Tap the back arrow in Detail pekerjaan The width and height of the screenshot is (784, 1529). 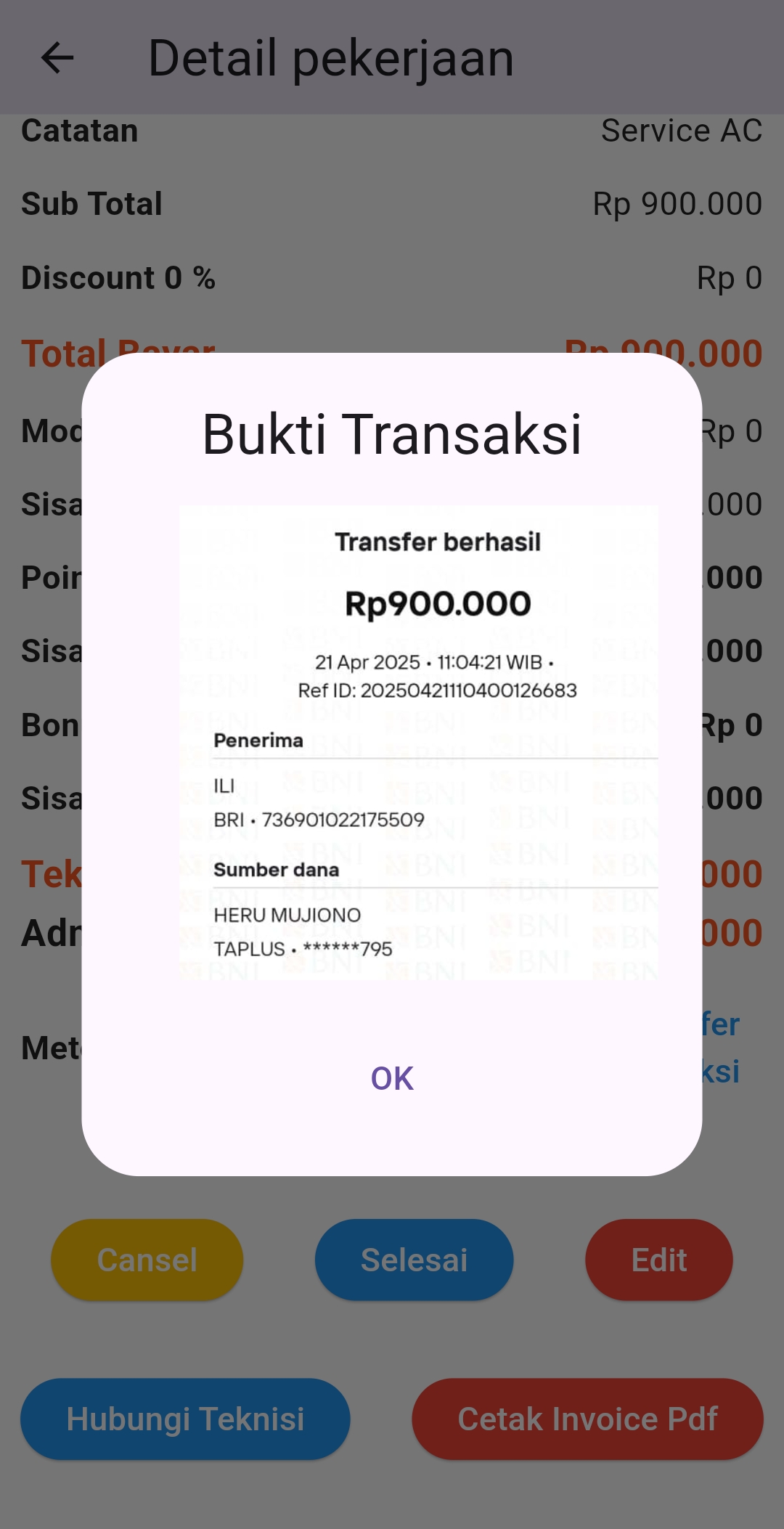(x=57, y=57)
